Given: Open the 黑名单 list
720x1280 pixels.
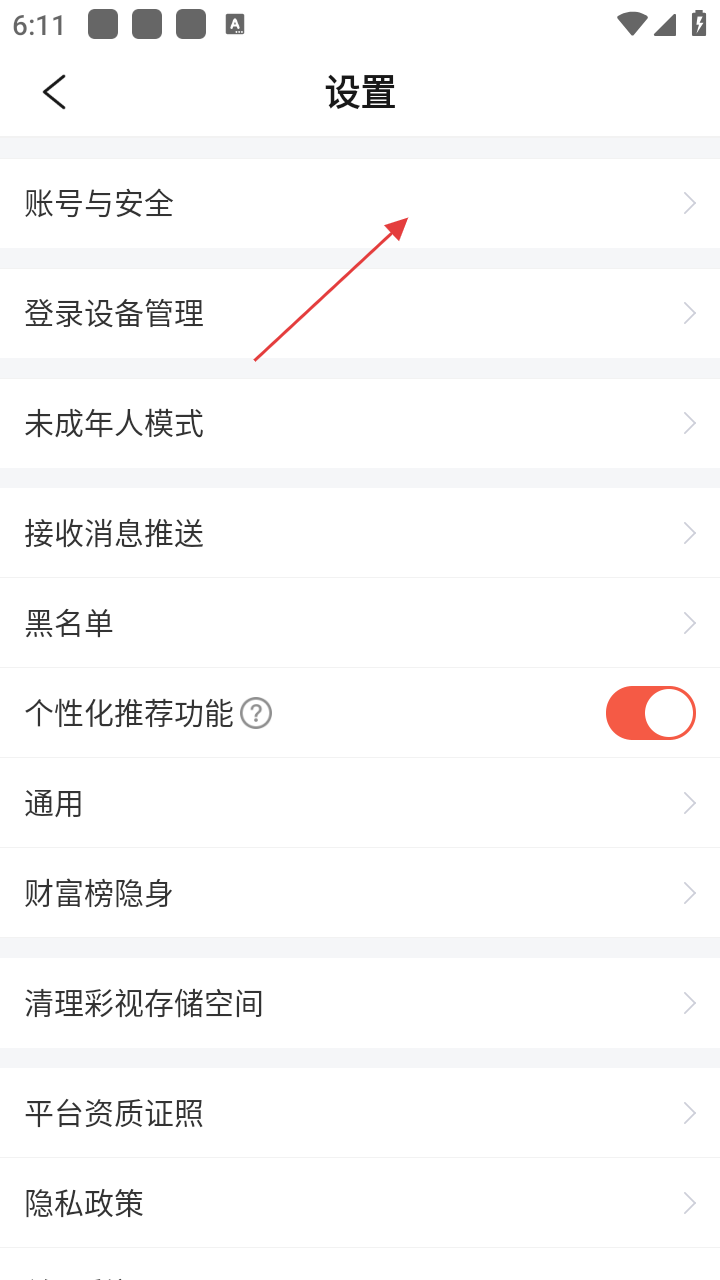Looking at the screenshot, I should pyautogui.click(x=360, y=624).
